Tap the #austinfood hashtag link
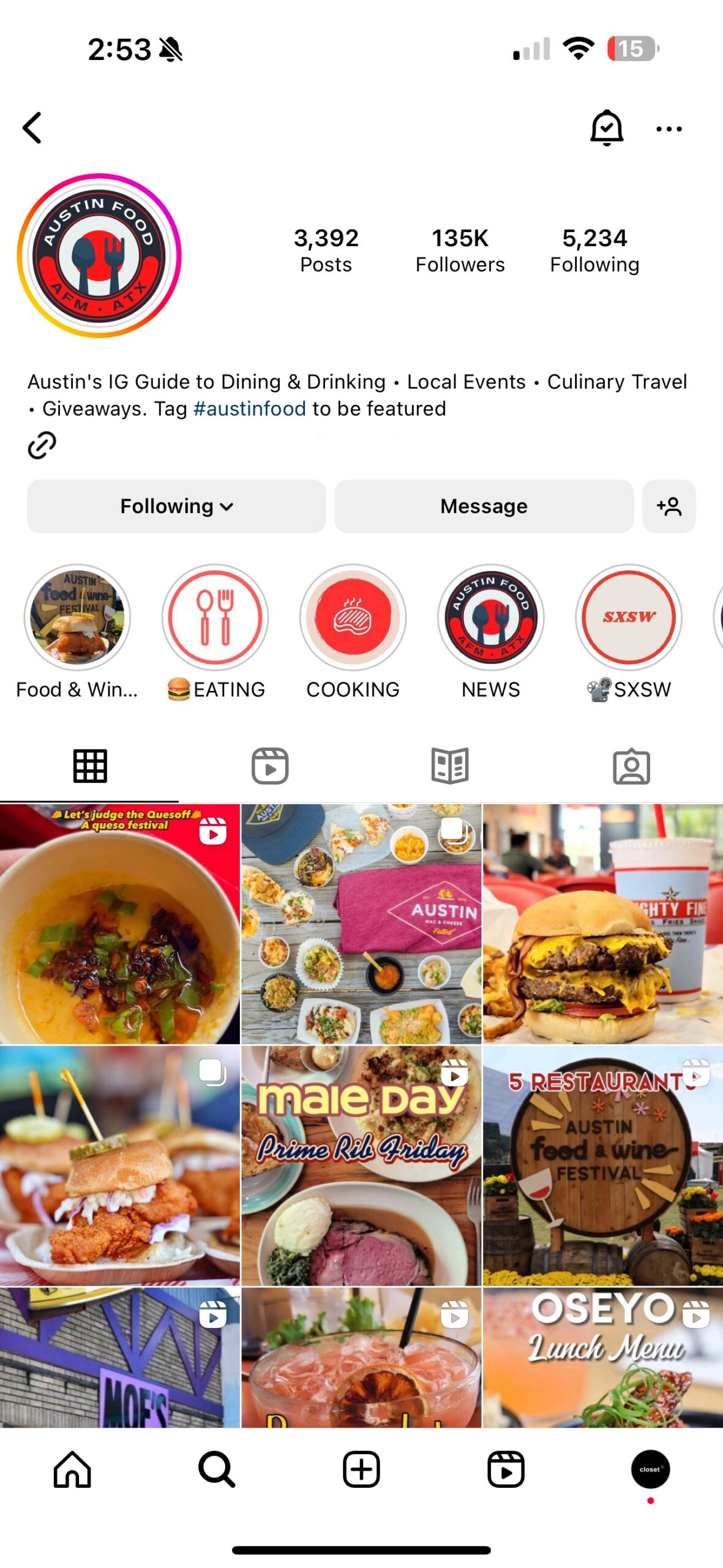 click(249, 409)
